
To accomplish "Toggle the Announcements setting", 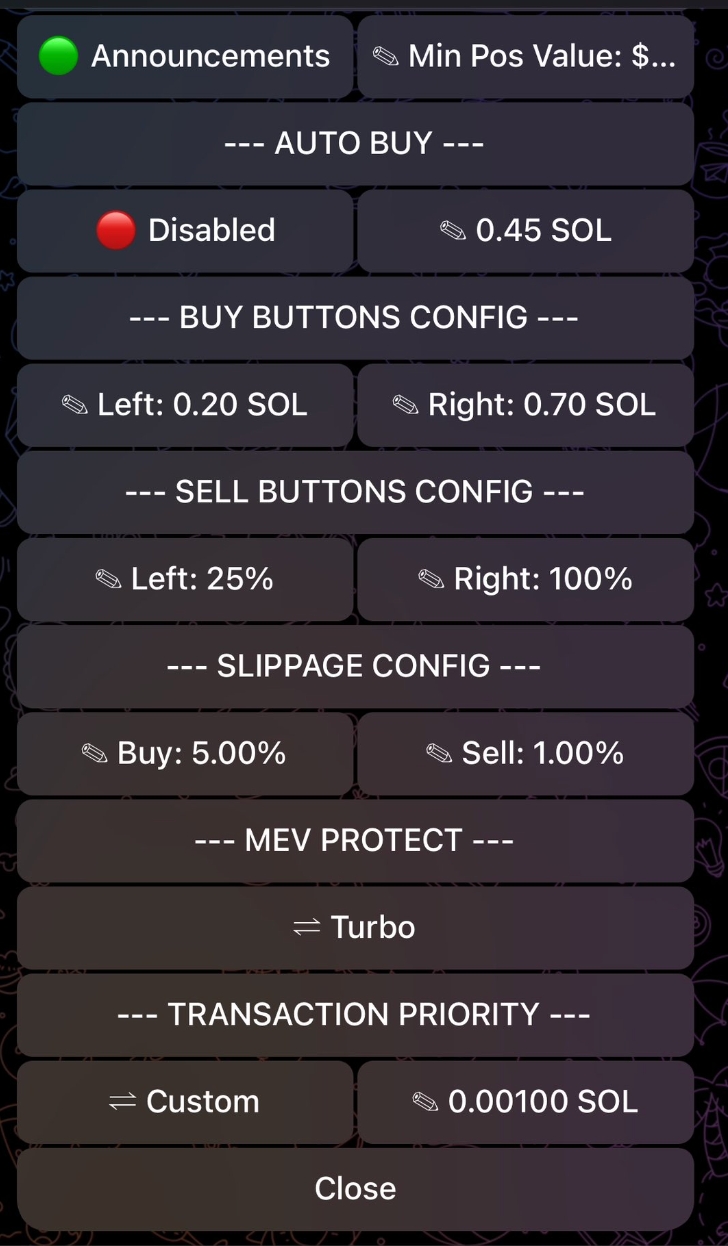I will [185, 57].
